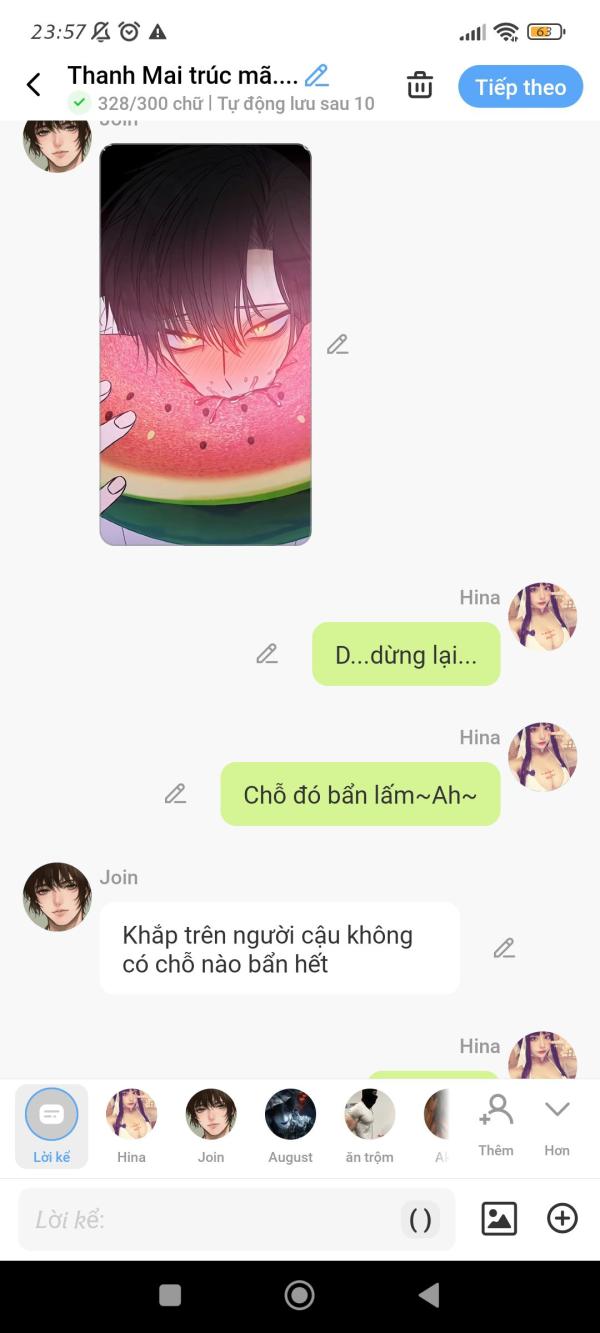Image resolution: width=600 pixels, height=1333 pixels.
Task: Tap the Tiếp theo button
Action: tap(520, 87)
